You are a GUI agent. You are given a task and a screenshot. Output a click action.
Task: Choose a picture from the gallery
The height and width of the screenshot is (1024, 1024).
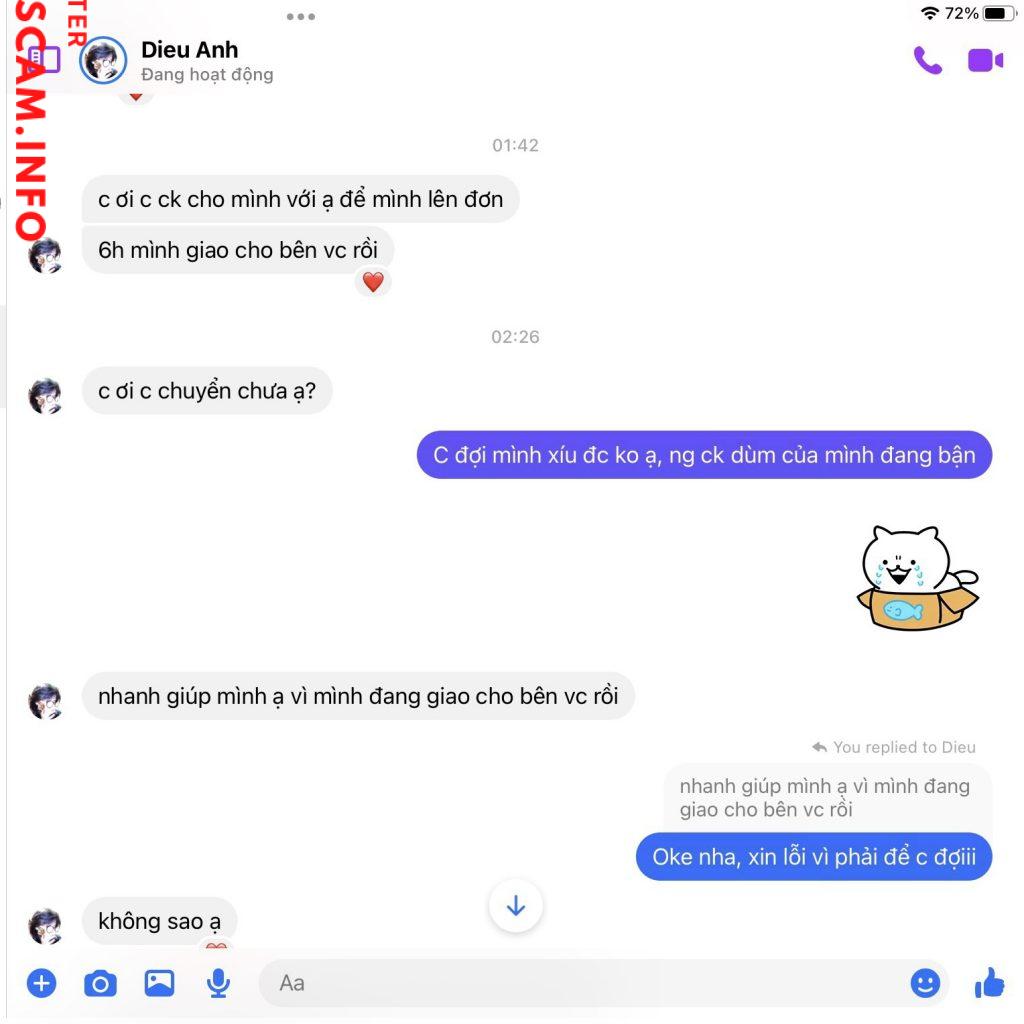[159, 983]
